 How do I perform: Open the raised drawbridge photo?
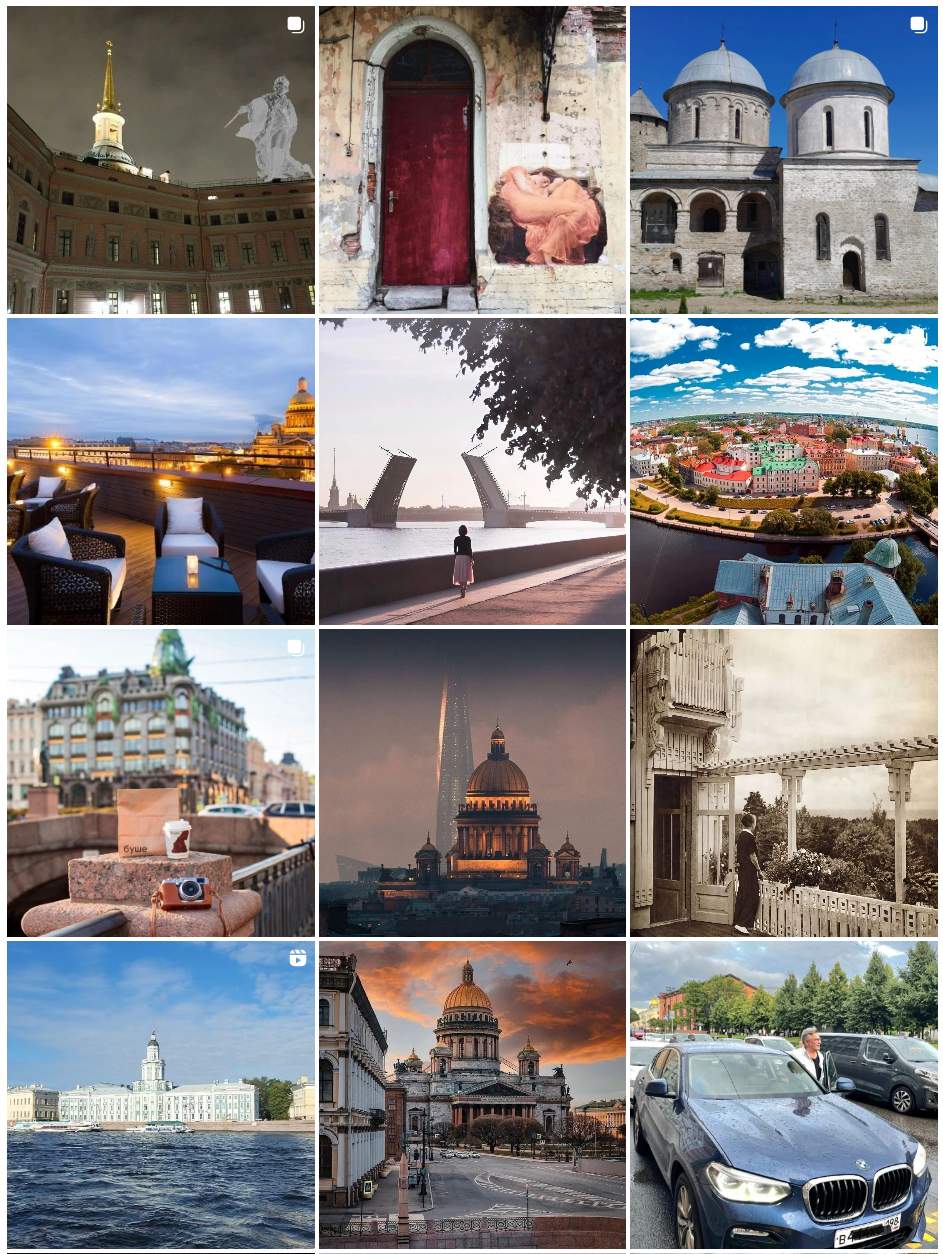(x=472, y=471)
